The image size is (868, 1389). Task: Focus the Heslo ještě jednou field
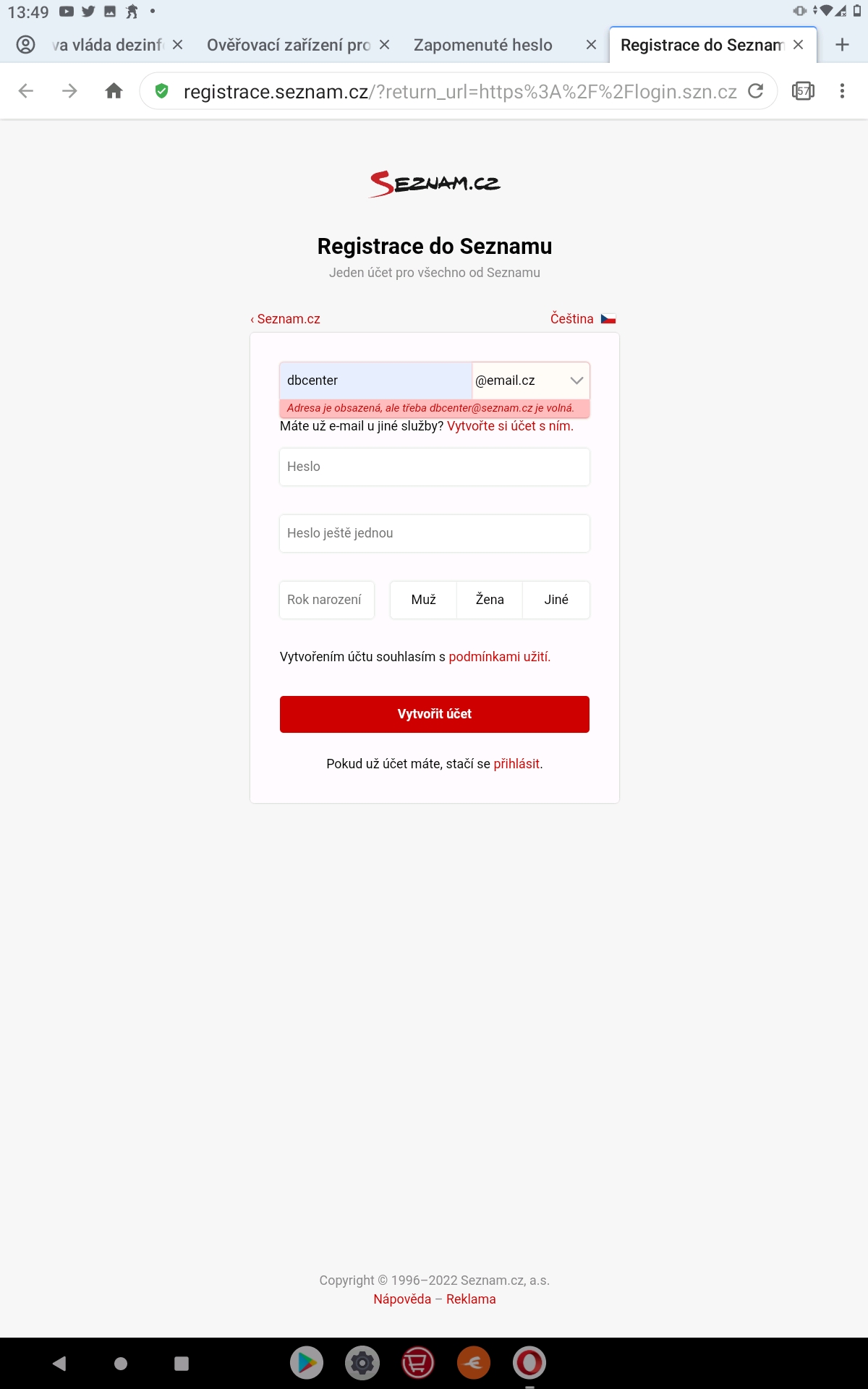click(x=435, y=533)
